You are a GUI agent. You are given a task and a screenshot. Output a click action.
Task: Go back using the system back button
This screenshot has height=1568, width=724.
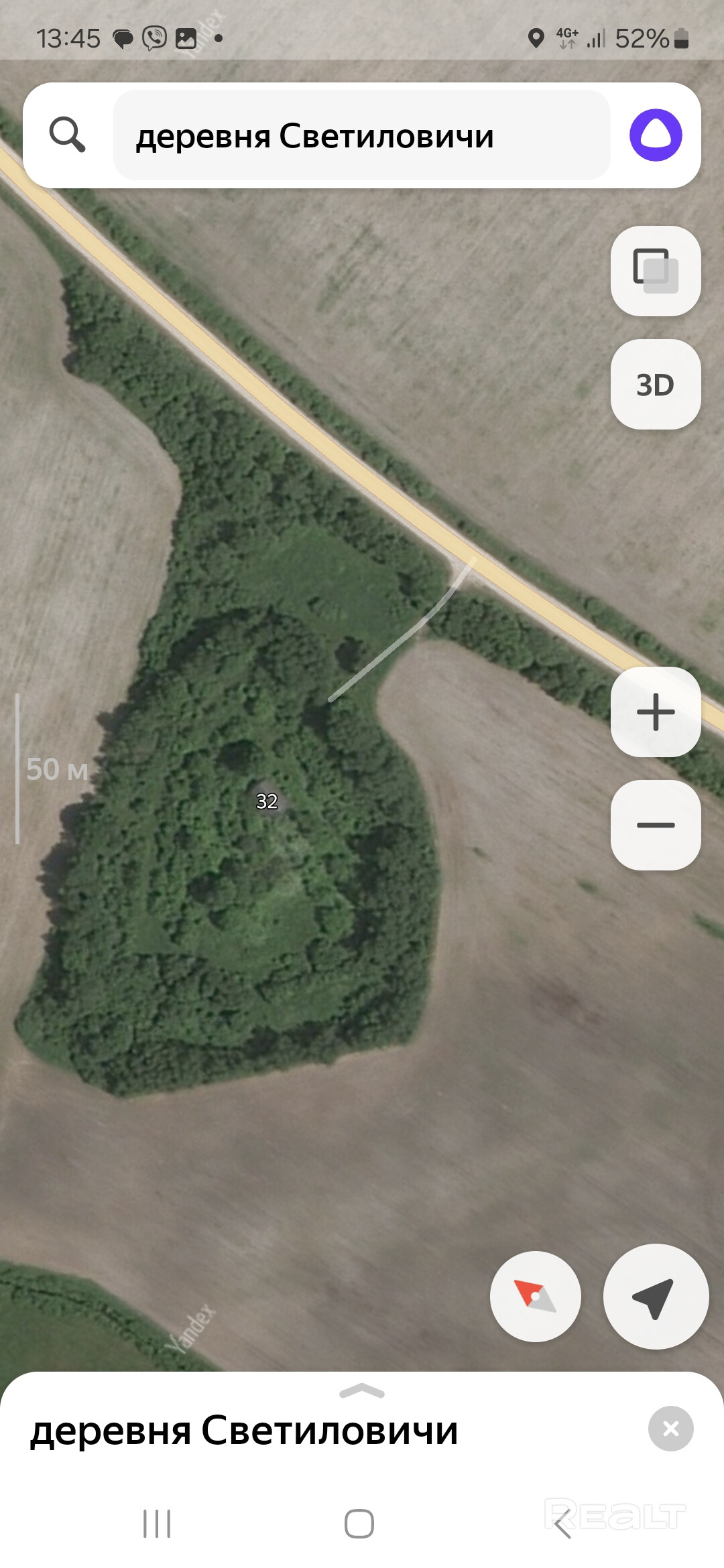click(x=562, y=1524)
